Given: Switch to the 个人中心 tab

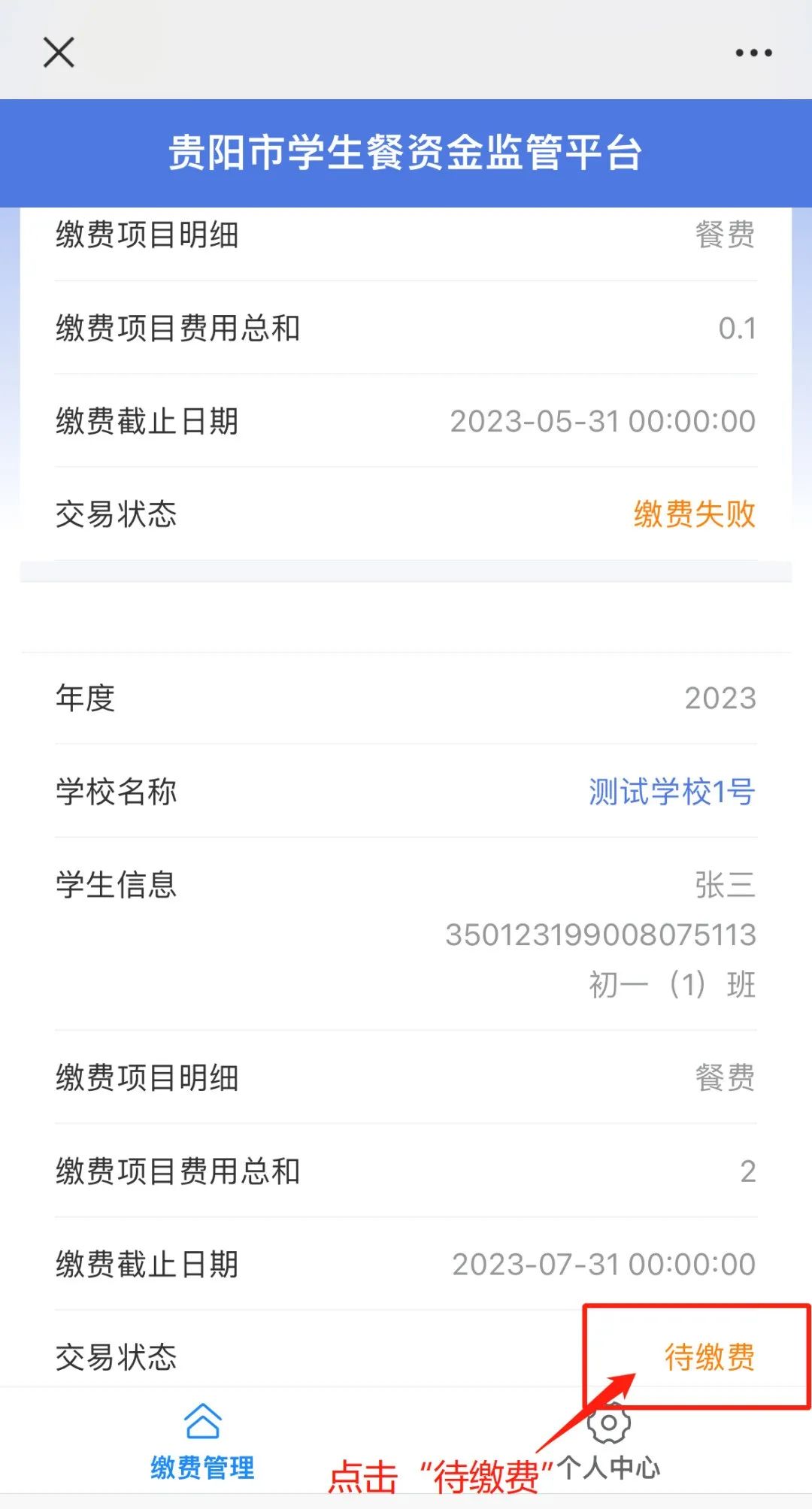Looking at the screenshot, I should tap(609, 1441).
